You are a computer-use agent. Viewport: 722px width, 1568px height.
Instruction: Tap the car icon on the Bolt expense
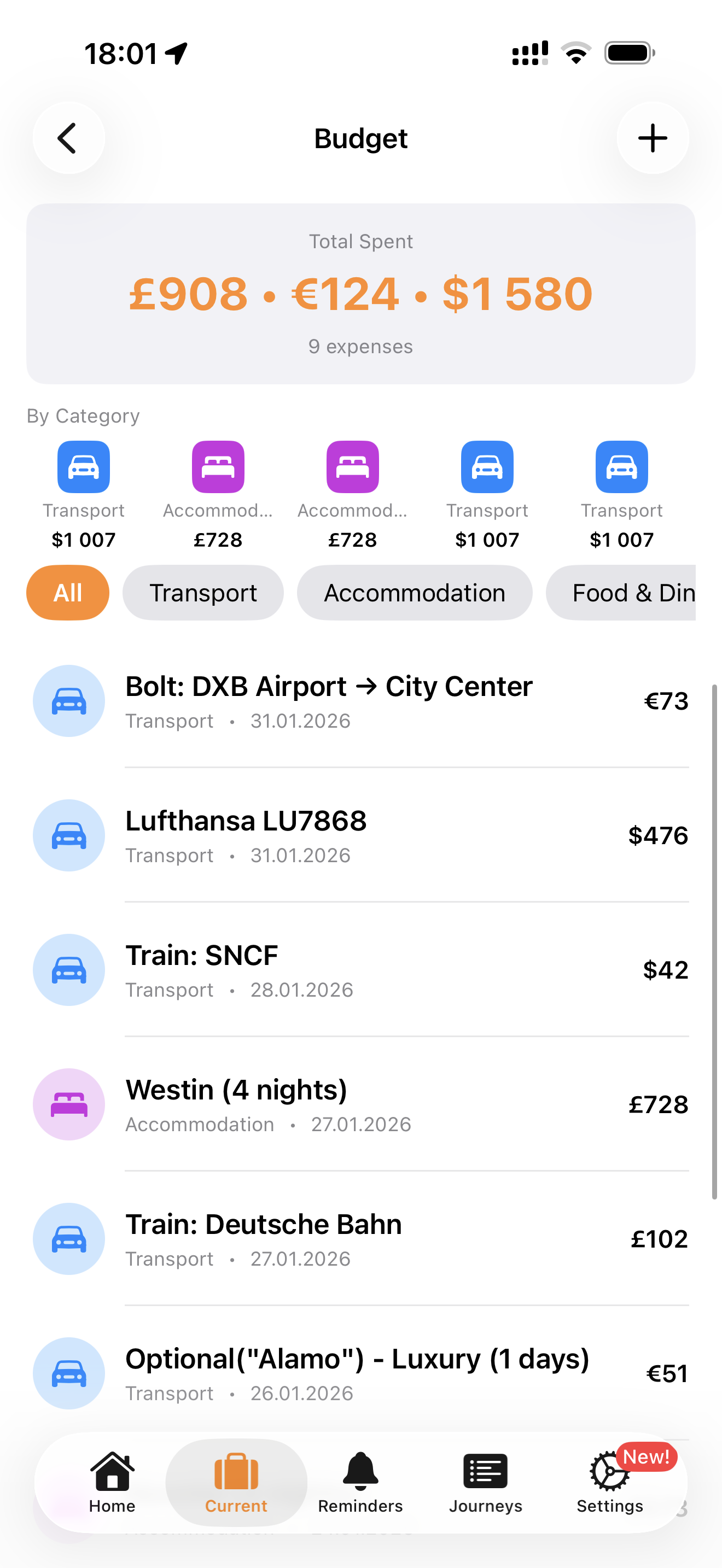[69, 700]
